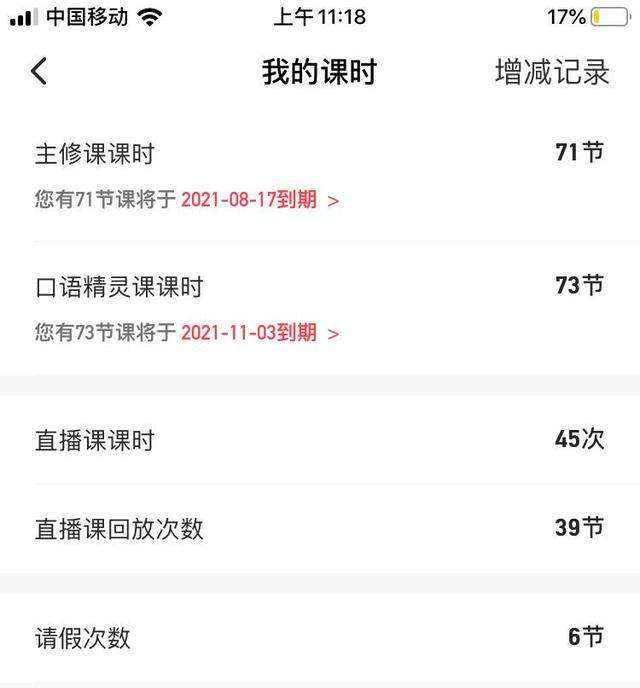
Task: Go back using the top-left arrow
Action: [39, 72]
